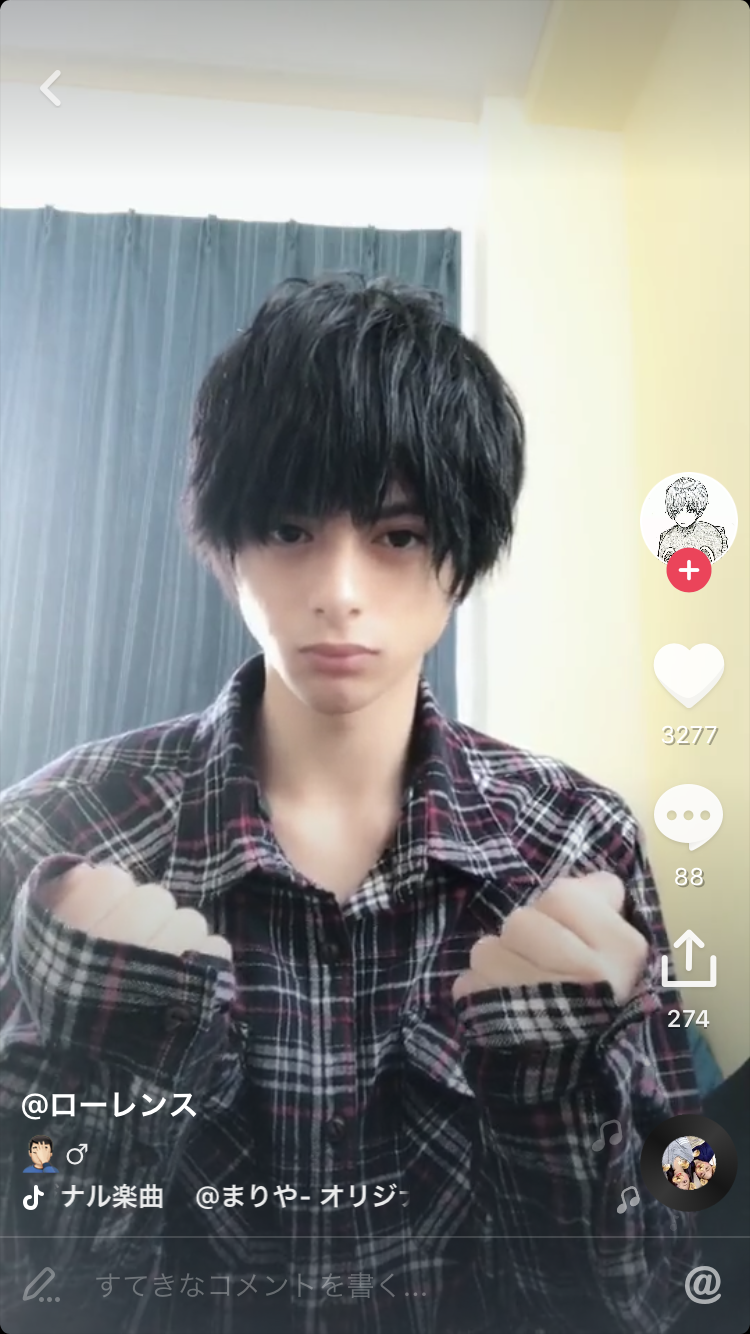Viewport: 750px width, 1334px height.
Task: Open the @ローレンス username link
Action: 110,1105
